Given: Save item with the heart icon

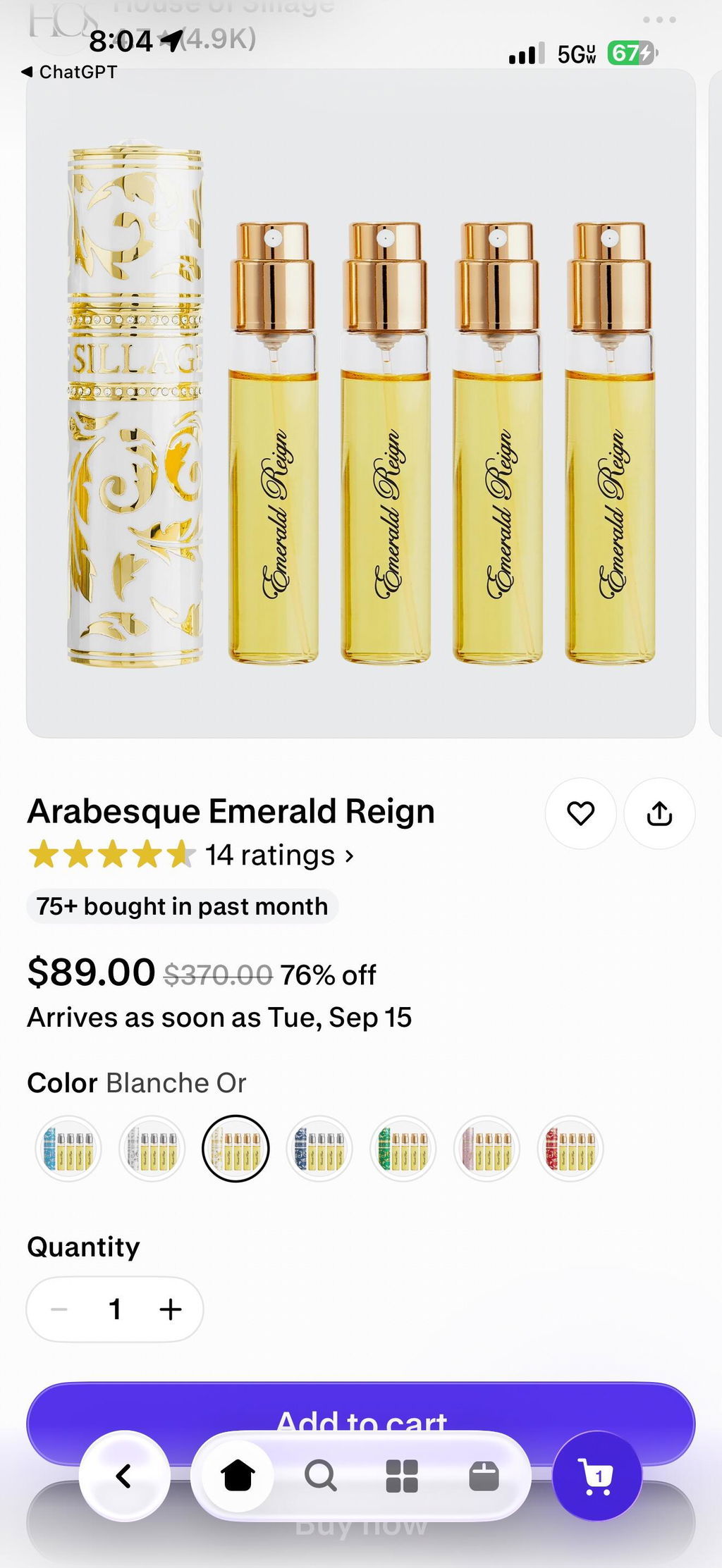Looking at the screenshot, I should pyautogui.click(x=580, y=813).
